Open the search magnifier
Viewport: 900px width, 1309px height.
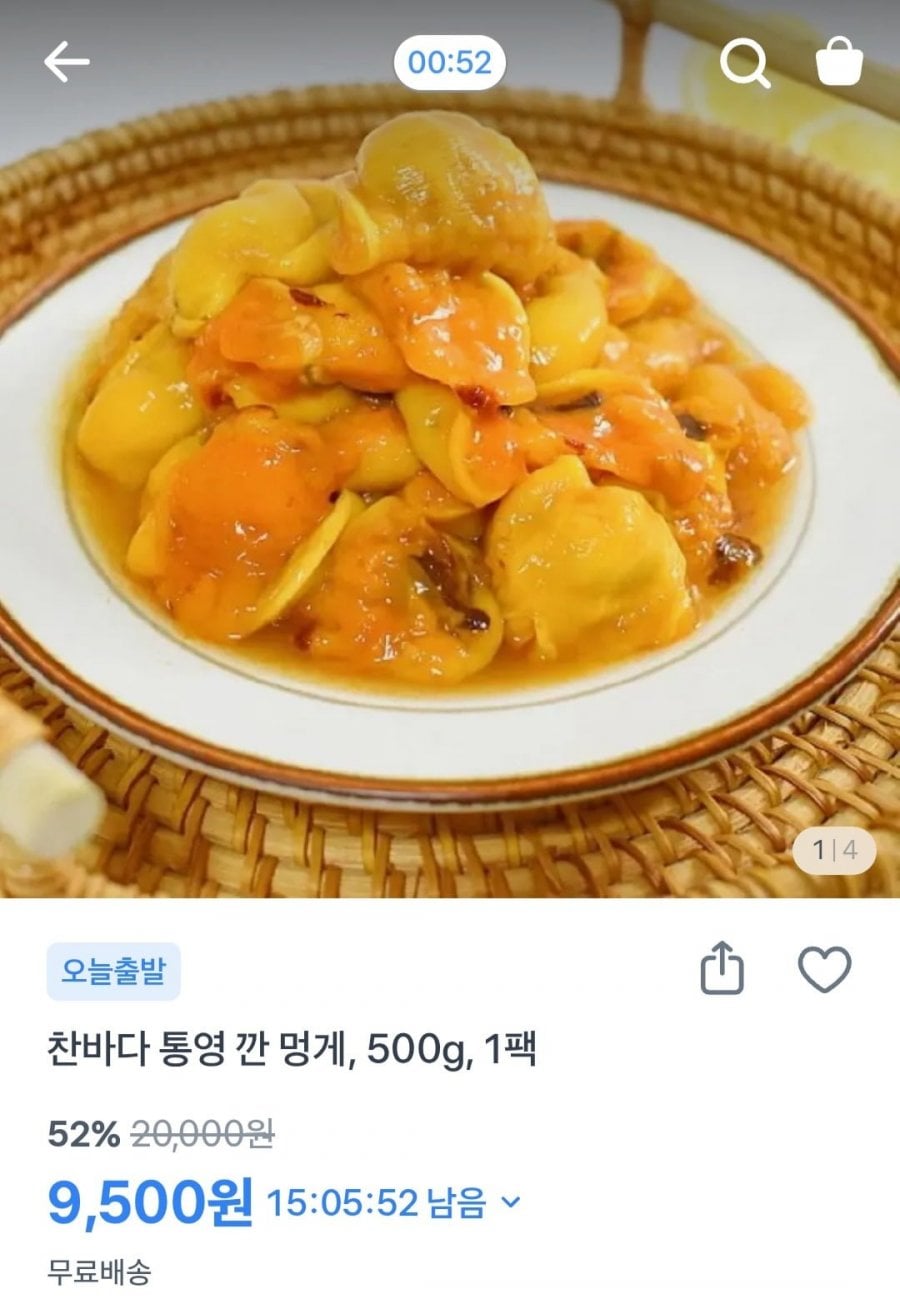pos(745,63)
